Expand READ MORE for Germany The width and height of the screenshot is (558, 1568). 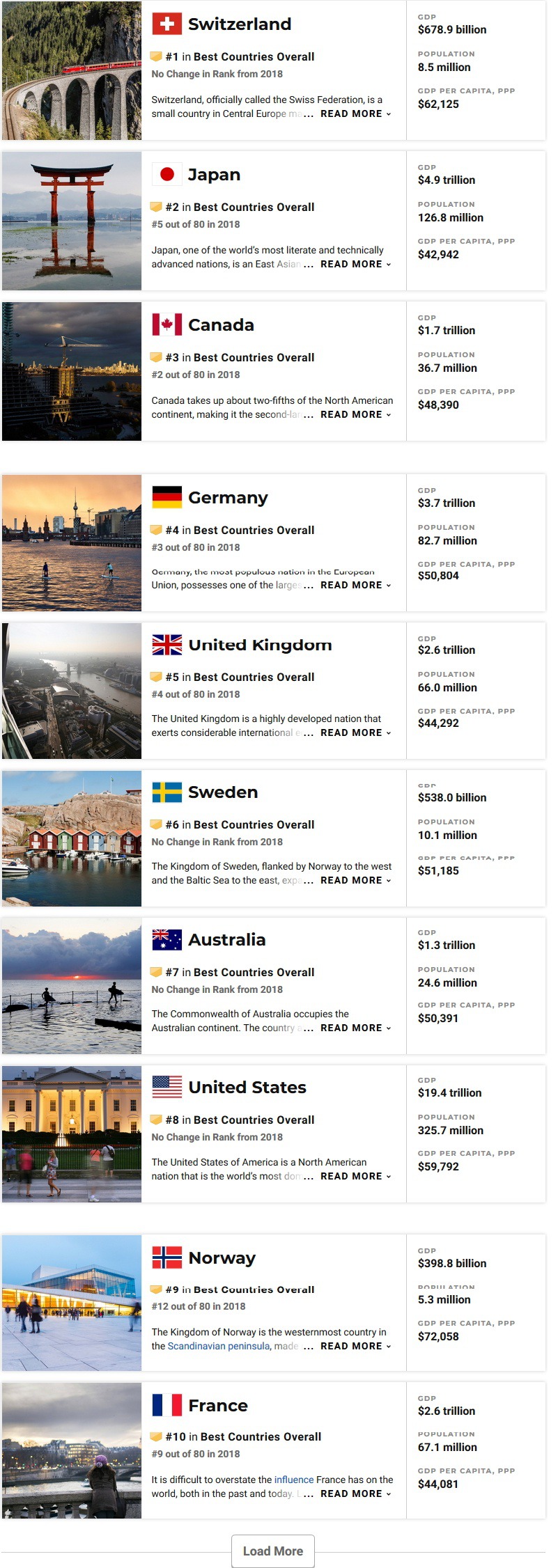click(355, 586)
